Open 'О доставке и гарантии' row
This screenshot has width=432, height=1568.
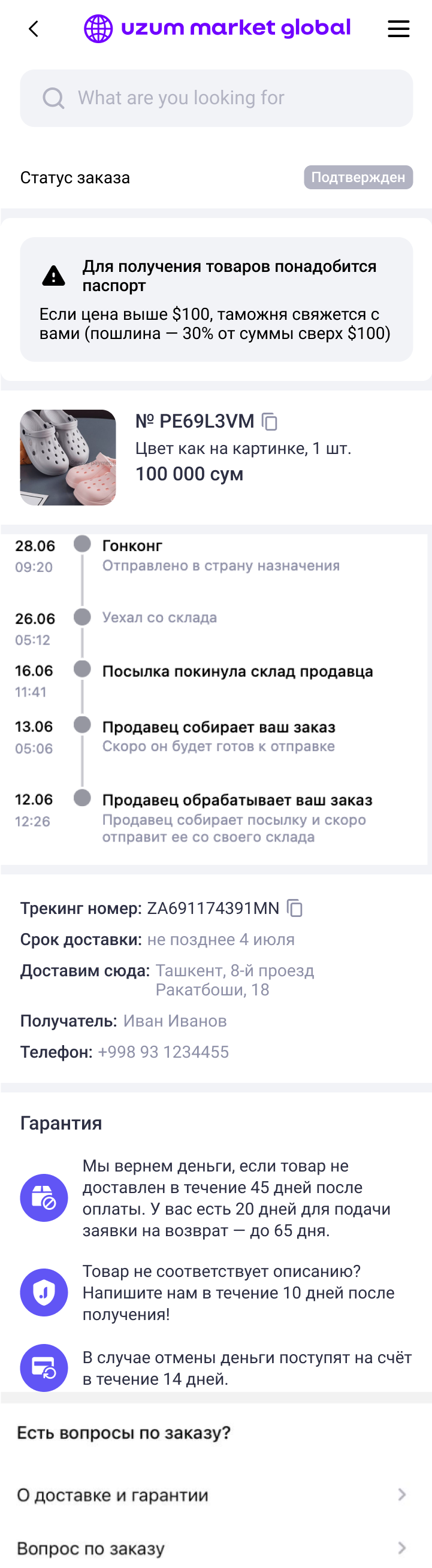coord(216,1494)
